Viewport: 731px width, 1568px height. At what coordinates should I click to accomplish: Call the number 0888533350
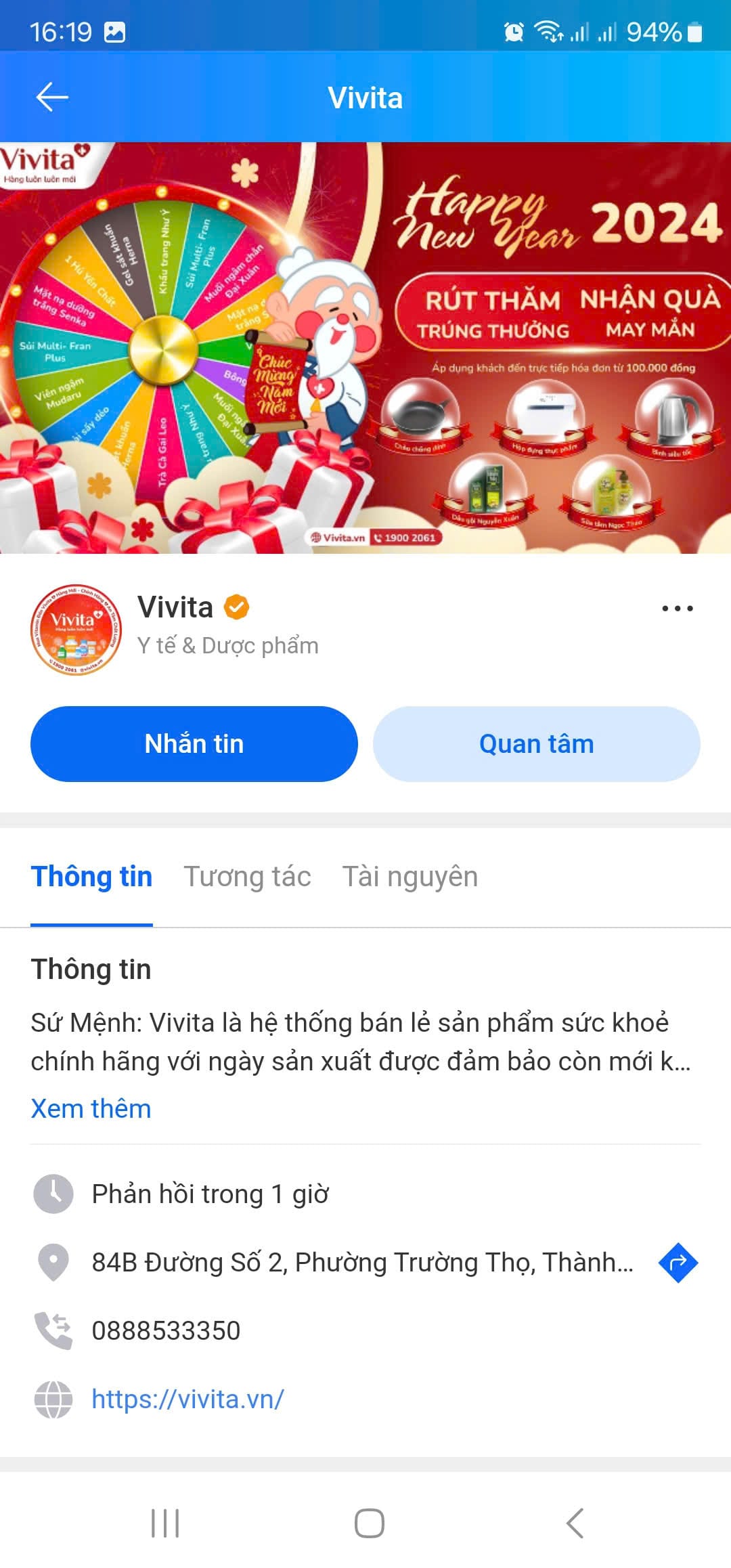pyautogui.click(x=166, y=1330)
